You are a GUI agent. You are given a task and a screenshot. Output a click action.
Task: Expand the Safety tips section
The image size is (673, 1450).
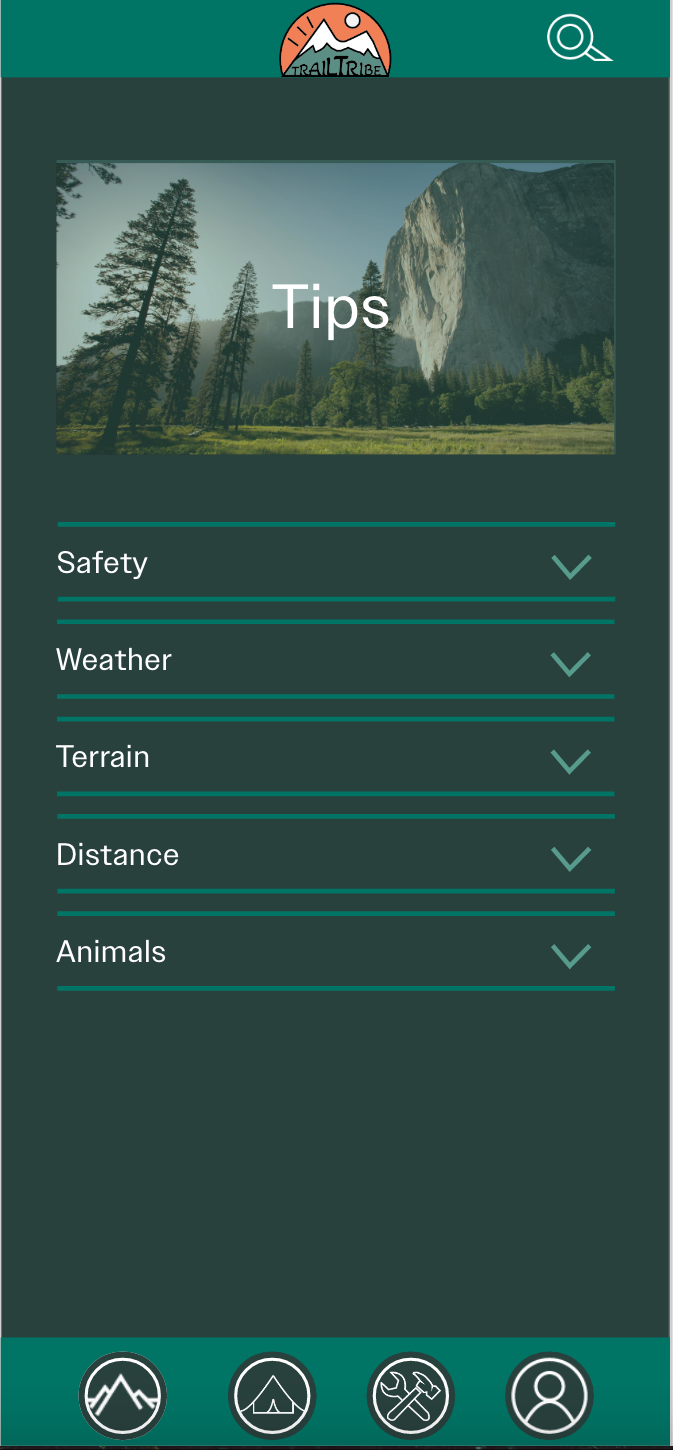(571, 566)
